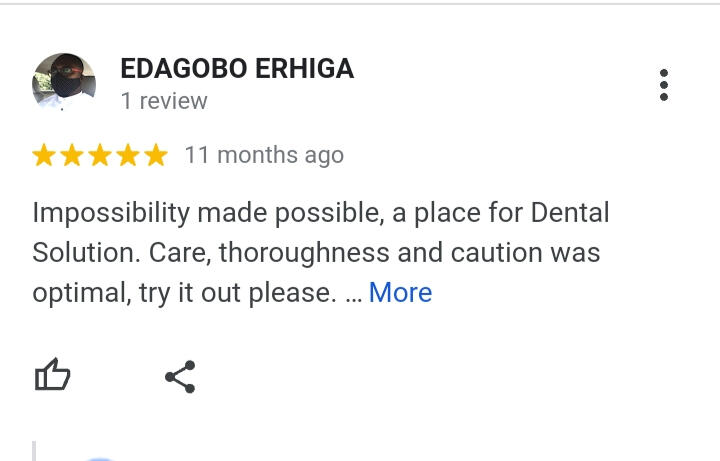View reviewer profile via EDAGOBO ERHIGA name
720x461 pixels.
click(237, 69)
